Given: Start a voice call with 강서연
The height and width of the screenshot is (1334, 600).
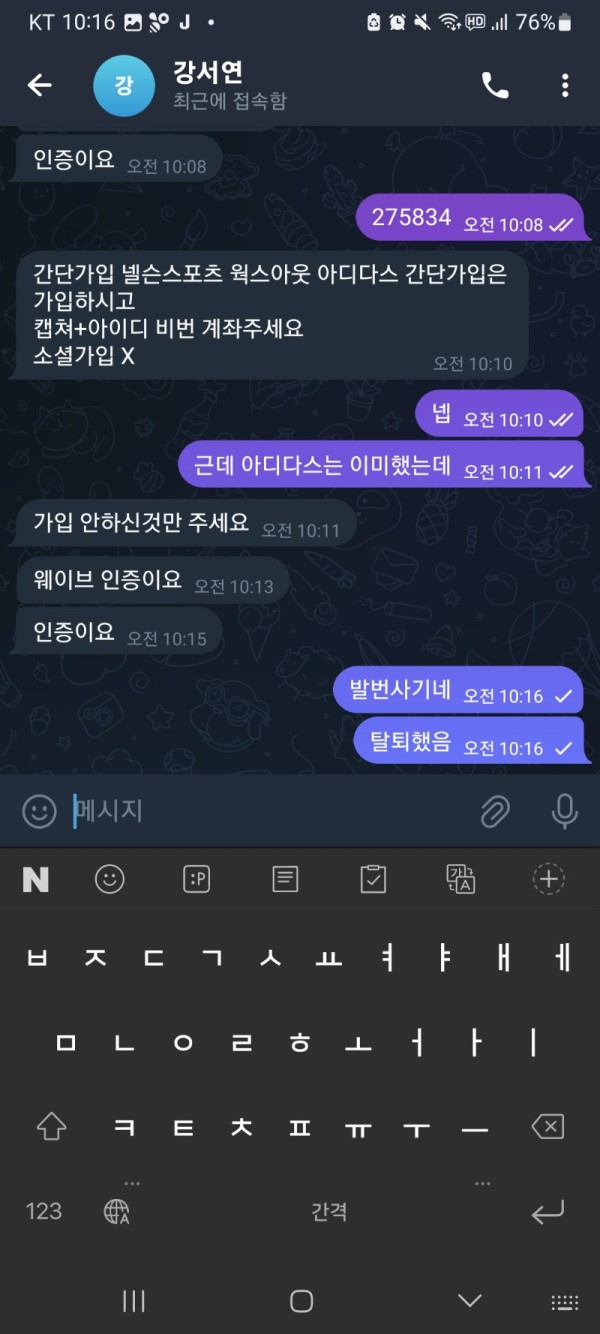Looking at the screenshot, I should (x=495, y=85).
